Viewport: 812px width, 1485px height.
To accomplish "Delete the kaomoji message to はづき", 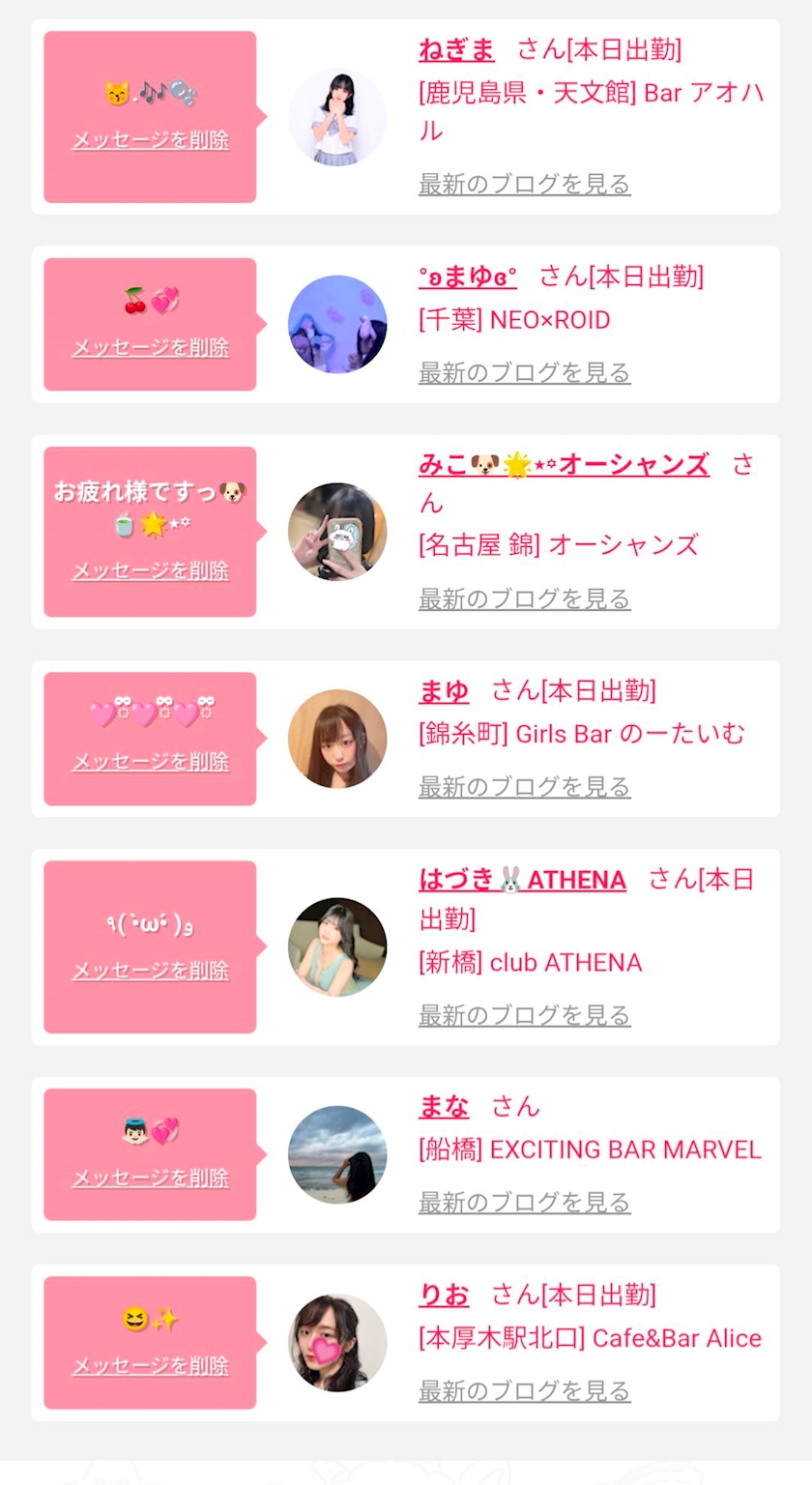I will pyautogui.click(x=151, y=970).
